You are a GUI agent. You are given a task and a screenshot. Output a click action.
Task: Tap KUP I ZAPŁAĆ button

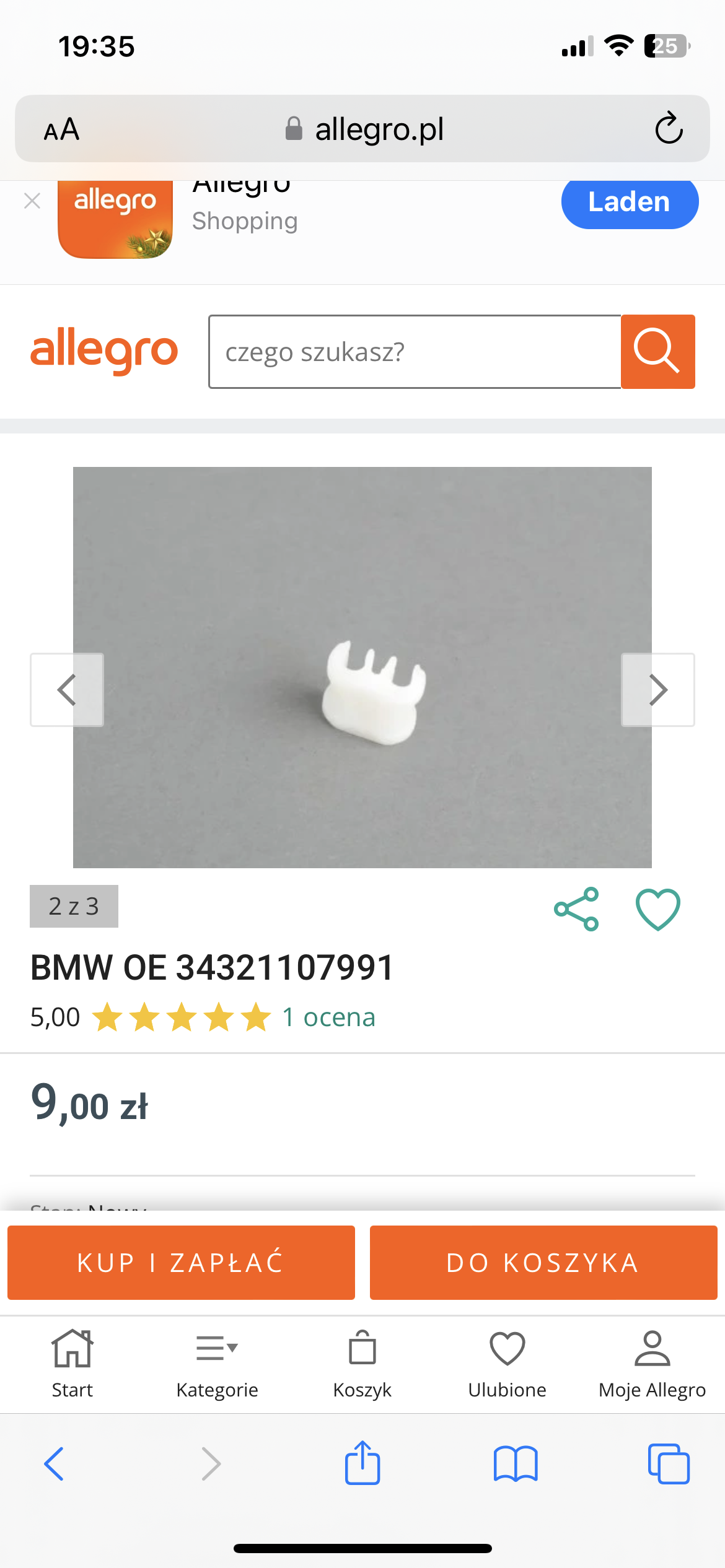coord(181,1263)
